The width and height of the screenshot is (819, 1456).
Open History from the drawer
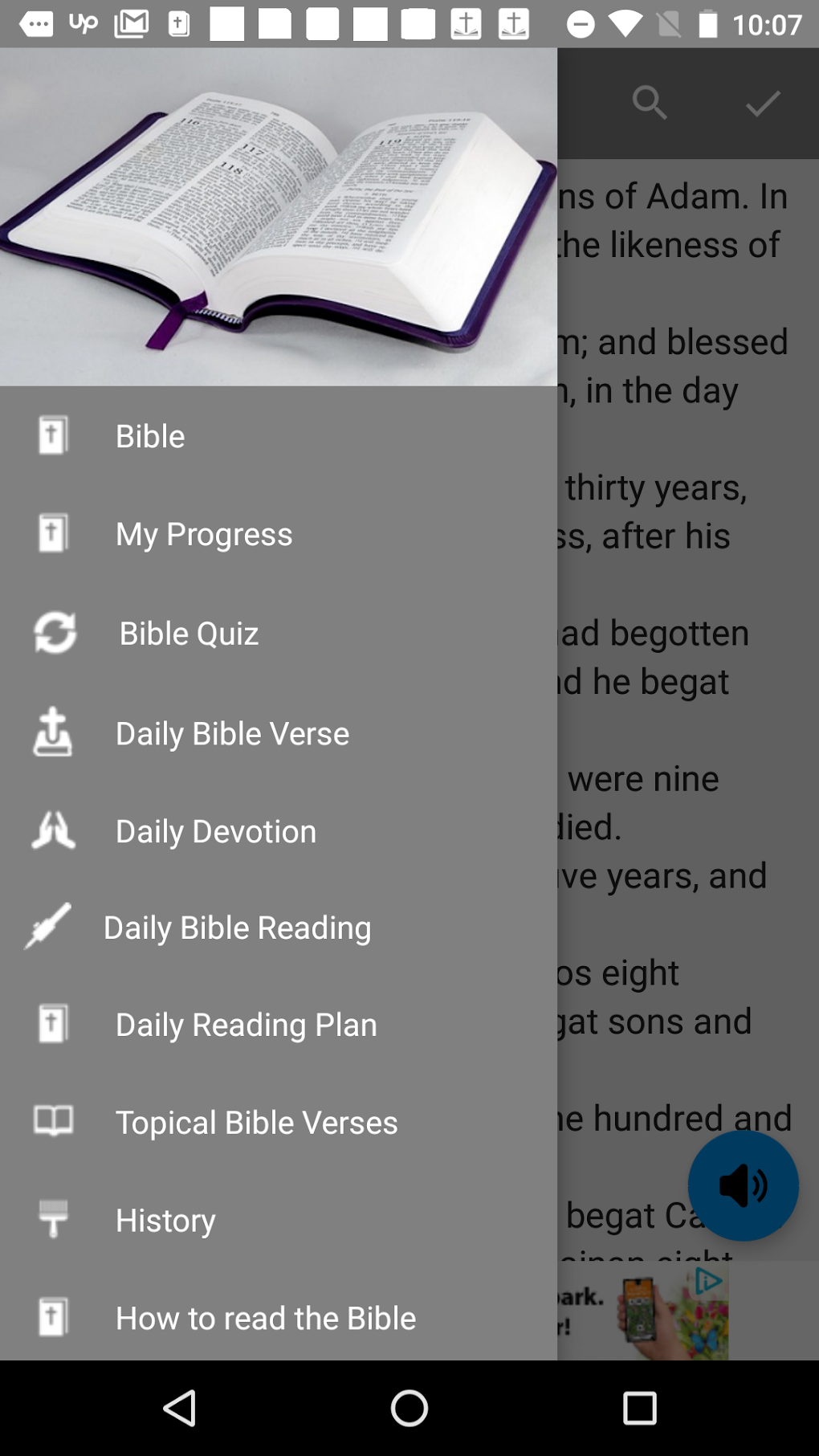[x=279, y=1220]
